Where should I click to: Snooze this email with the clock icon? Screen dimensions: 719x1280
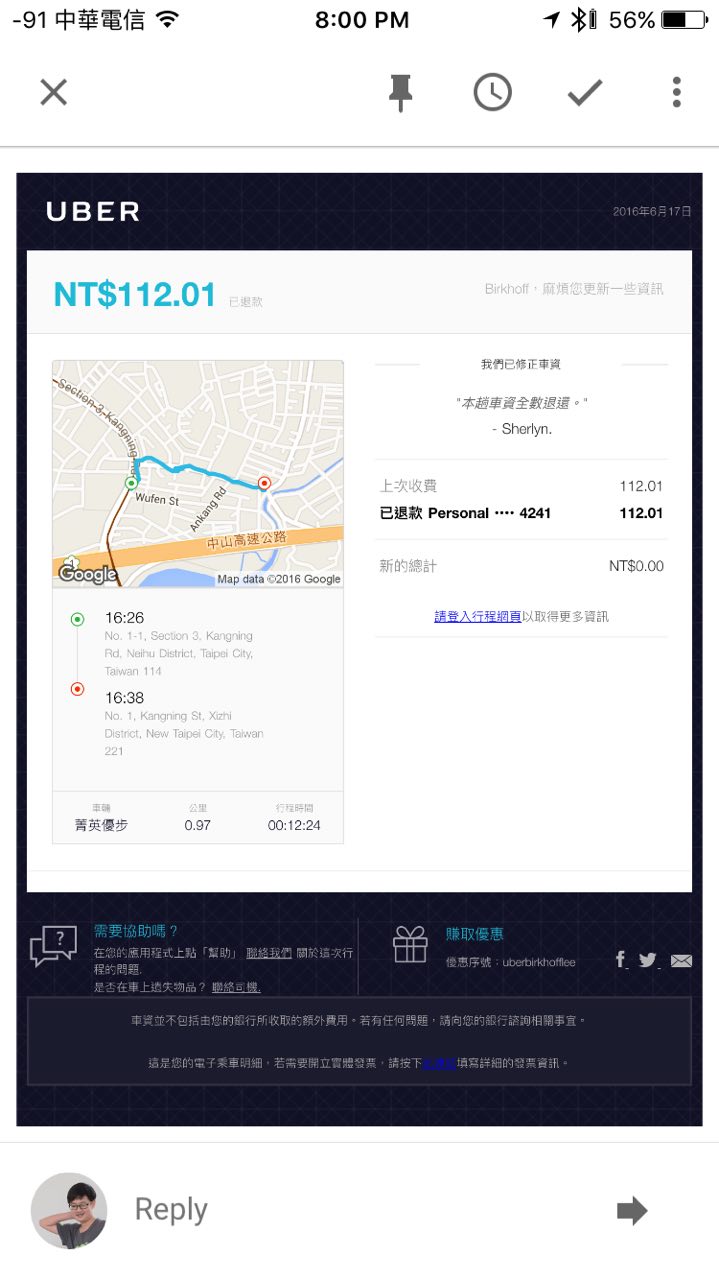coord(492,92)
